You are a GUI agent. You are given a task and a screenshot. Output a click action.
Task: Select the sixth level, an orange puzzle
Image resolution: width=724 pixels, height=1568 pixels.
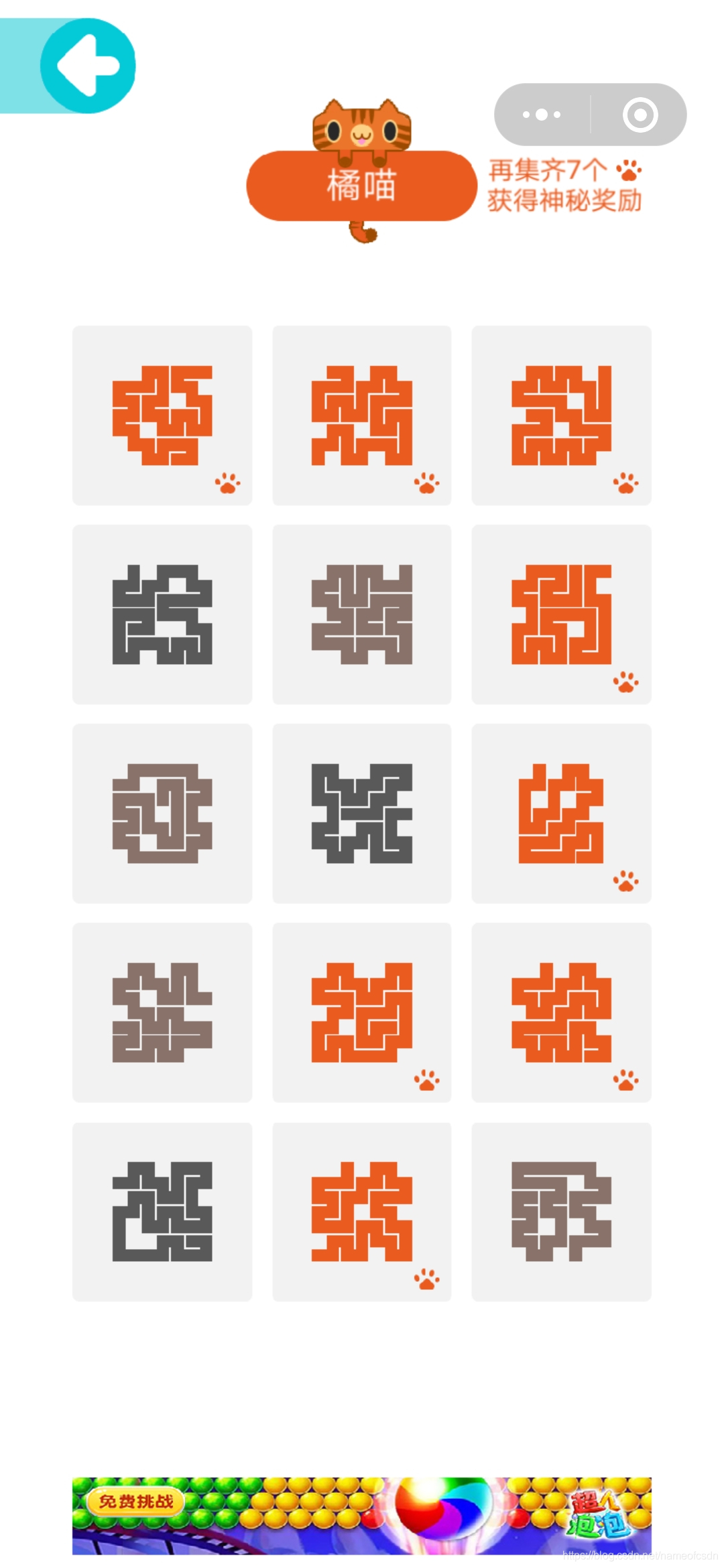tap(561, 614)
